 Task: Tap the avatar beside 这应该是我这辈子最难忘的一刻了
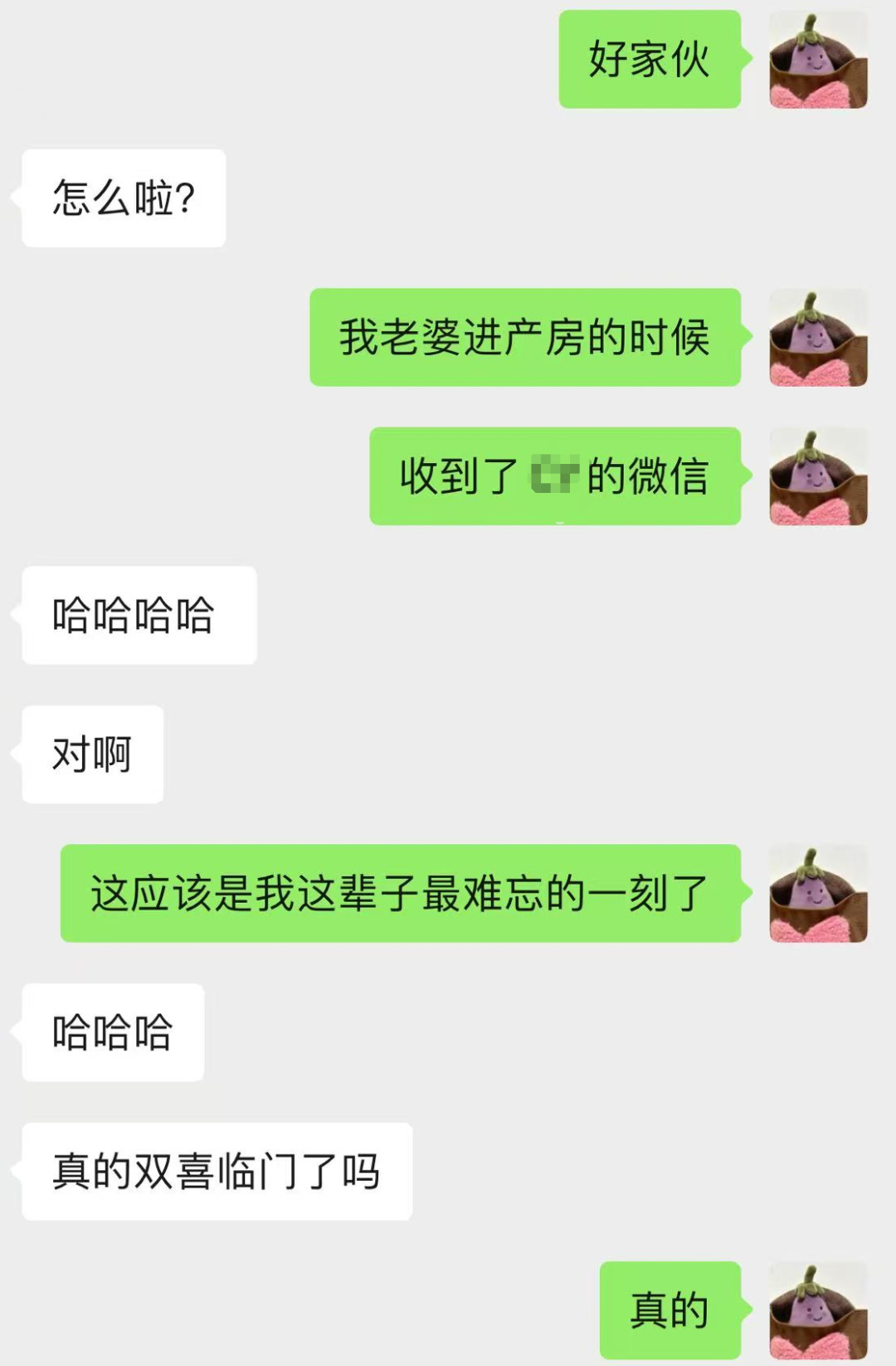coord(818,894)
